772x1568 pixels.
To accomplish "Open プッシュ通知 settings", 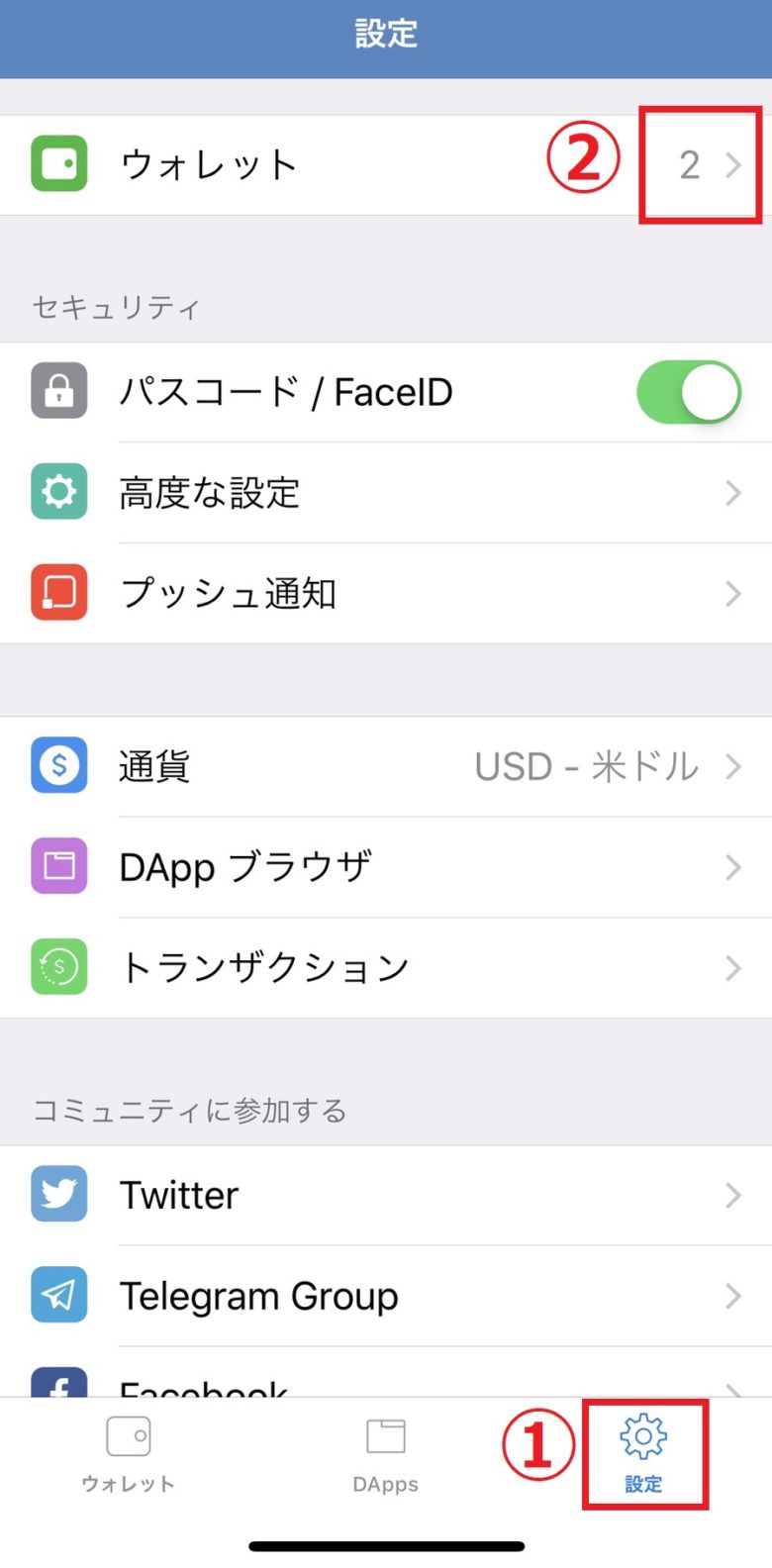I will (x=386, y=593).
